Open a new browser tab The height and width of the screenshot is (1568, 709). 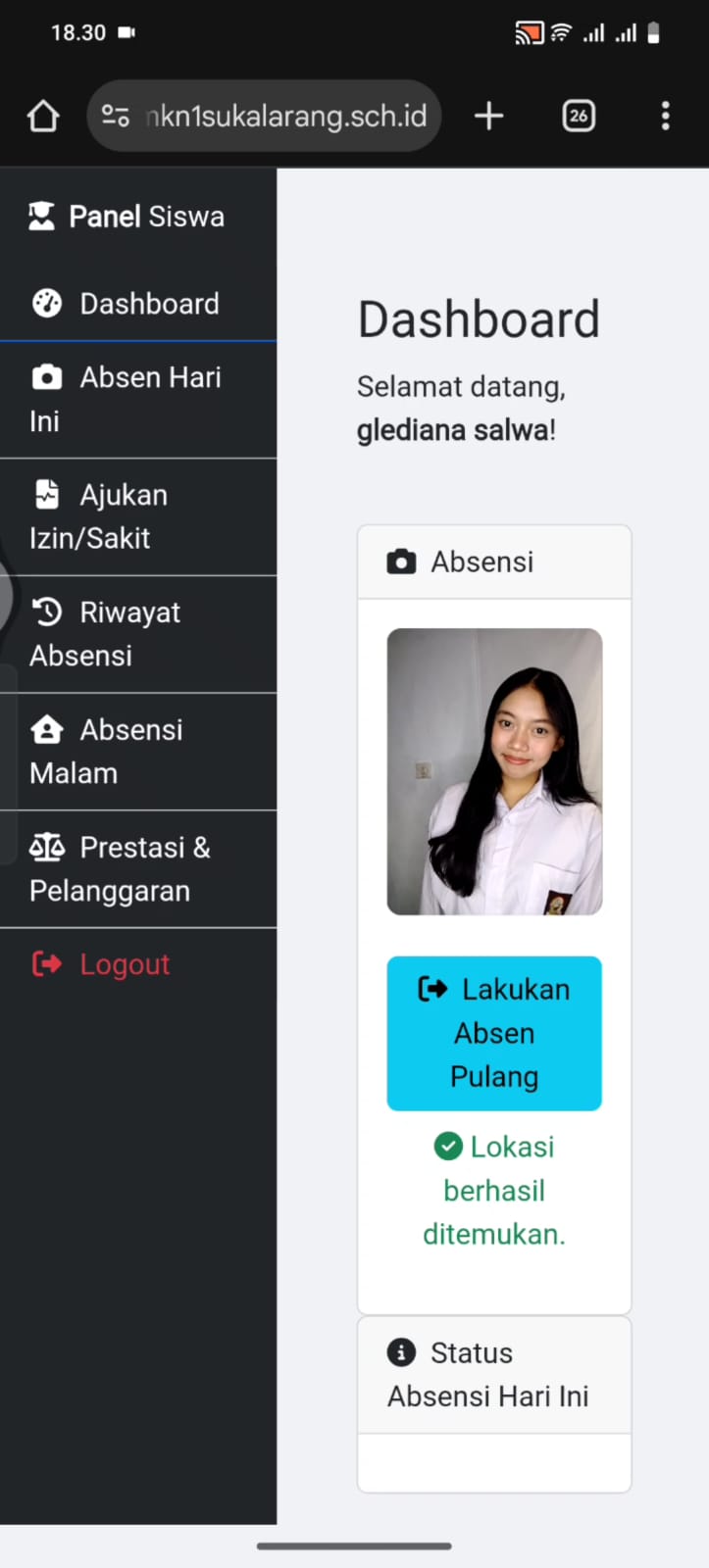(488, 117)
